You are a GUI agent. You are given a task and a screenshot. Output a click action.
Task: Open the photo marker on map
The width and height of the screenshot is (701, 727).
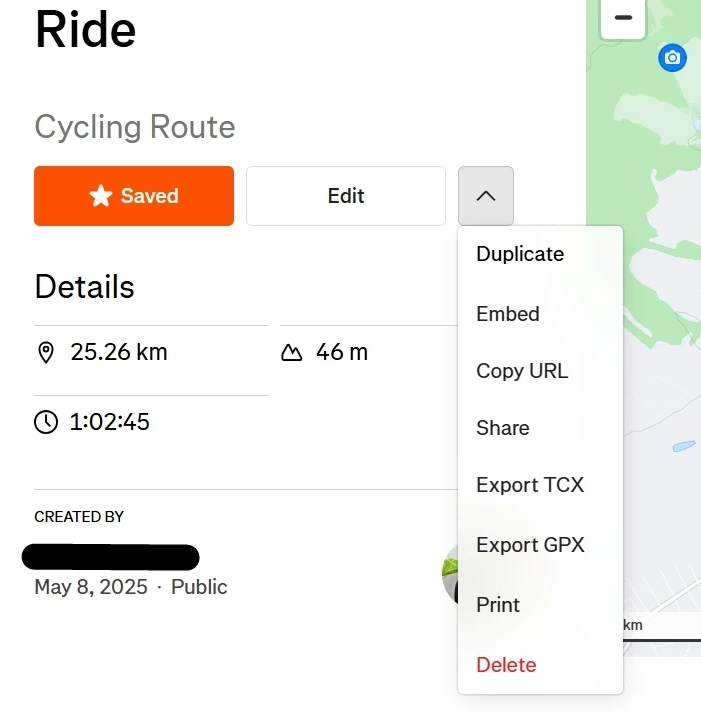coord(673,58)
